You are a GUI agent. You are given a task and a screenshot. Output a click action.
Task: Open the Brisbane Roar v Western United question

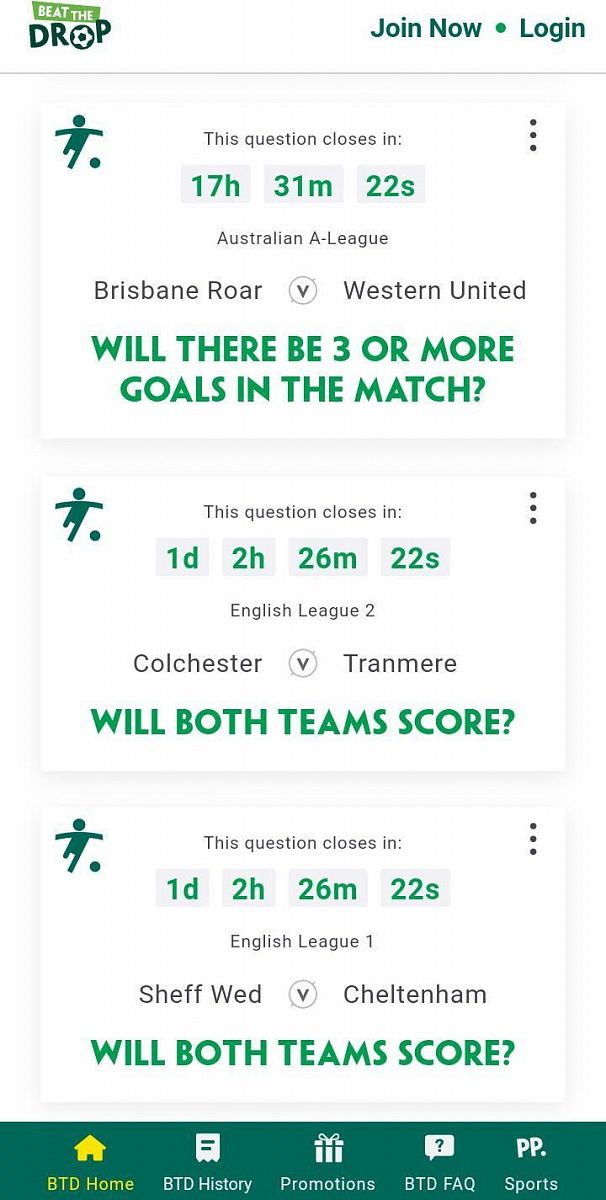[x=302, y=368]
